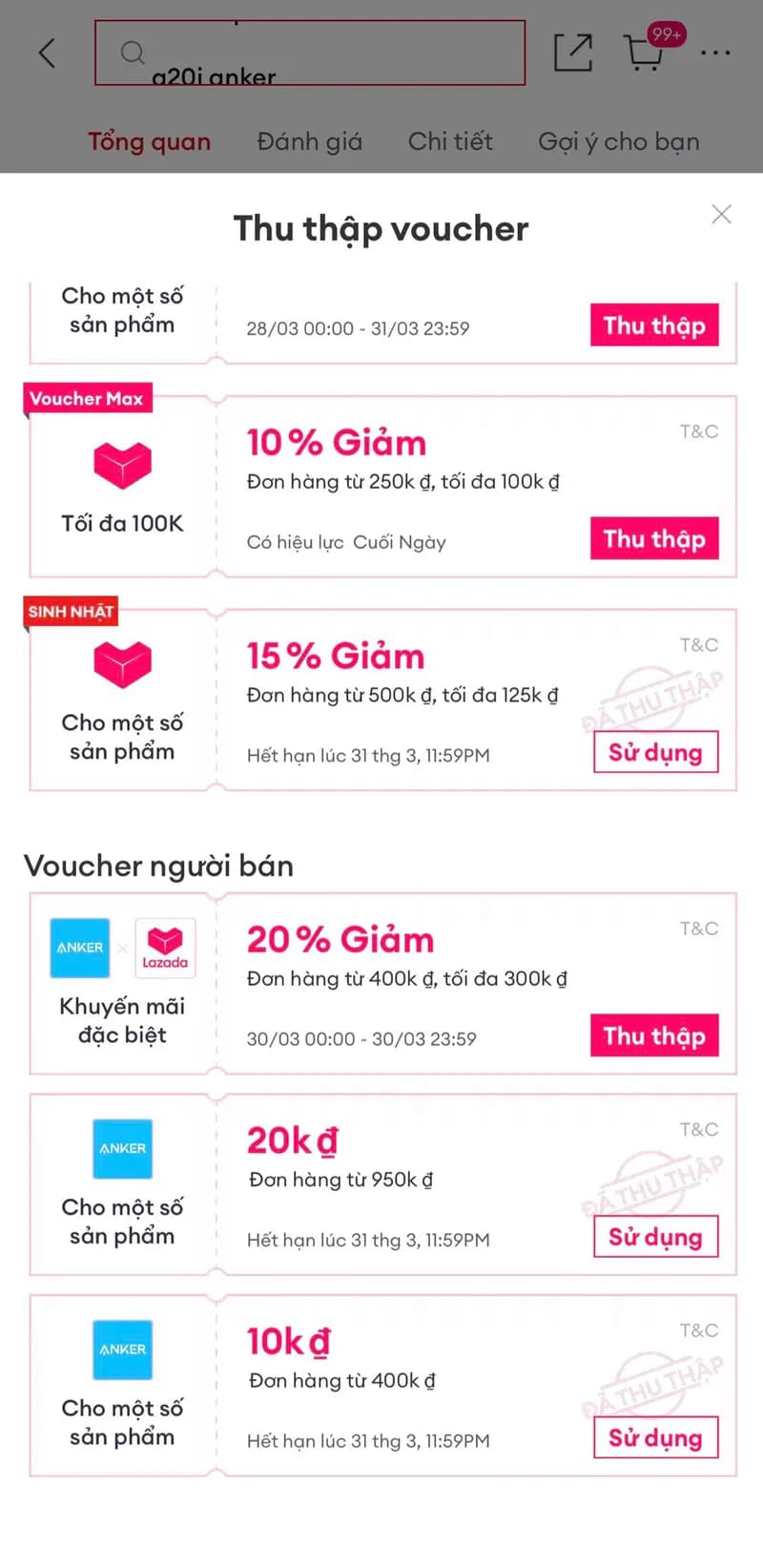This screenshot has width=763, height=1568.
Task: Use the 15% Giảm birthday voucher
Action: click(655, 752)
